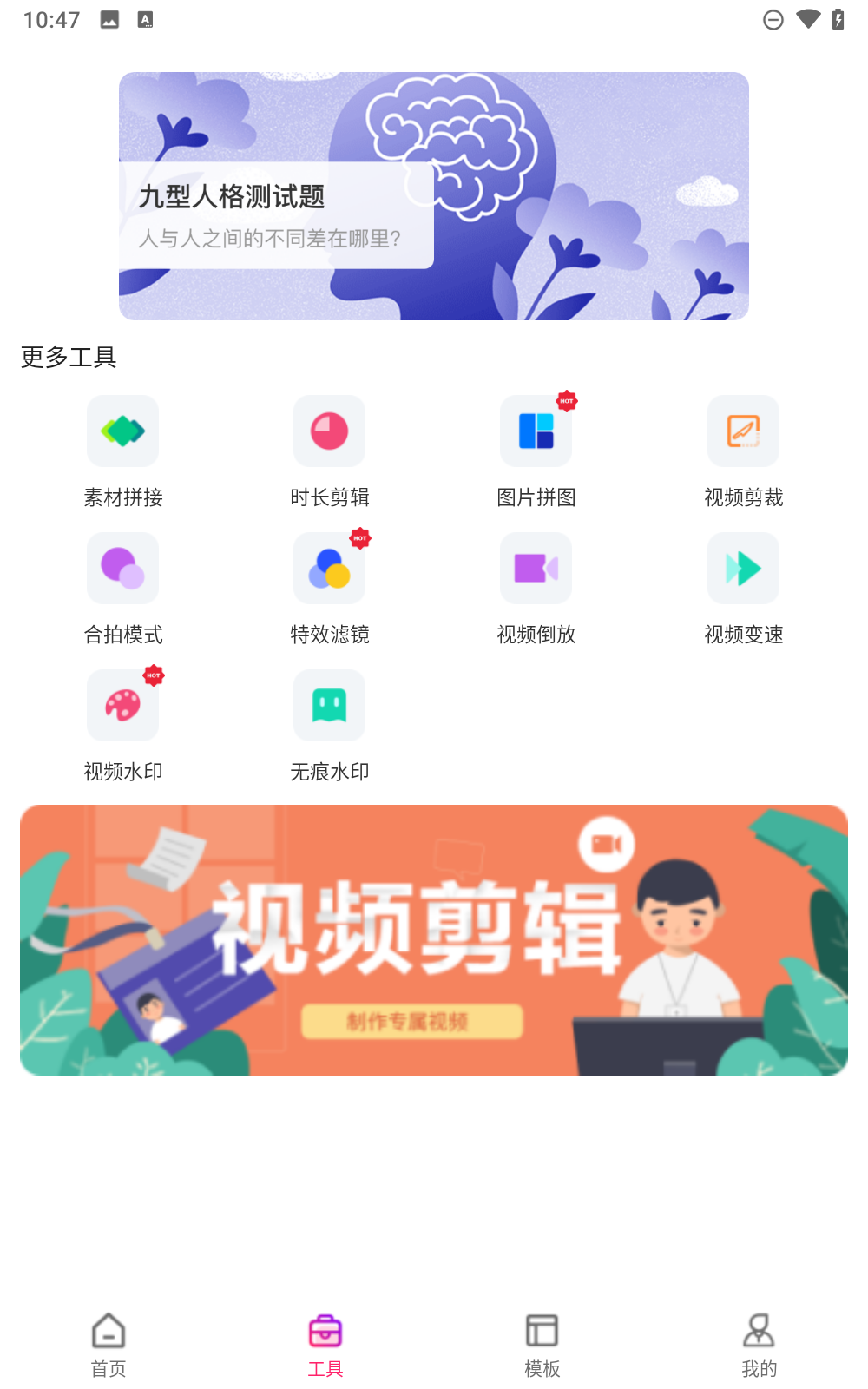Tap the 视频剪辑 banner

coord(434,940)
